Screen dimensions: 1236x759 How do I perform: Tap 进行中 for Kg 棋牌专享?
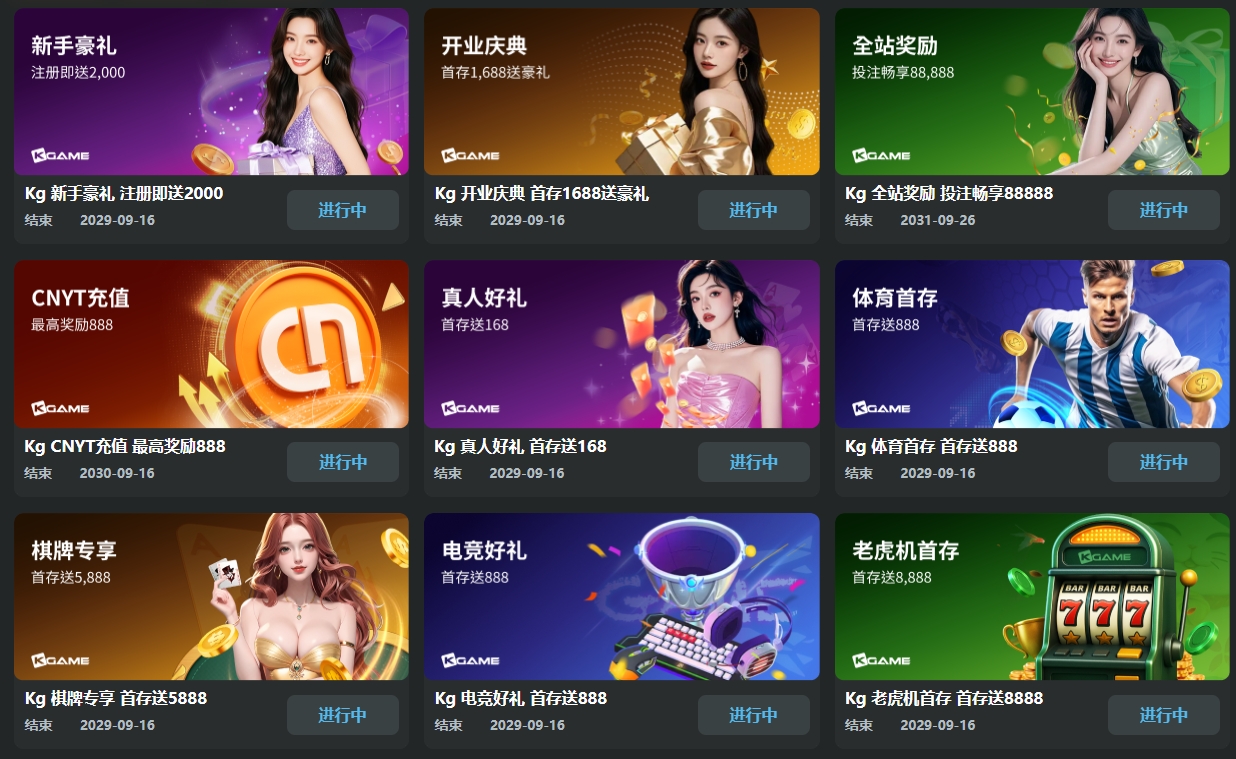pyautogui.click(x=343, y=715)
